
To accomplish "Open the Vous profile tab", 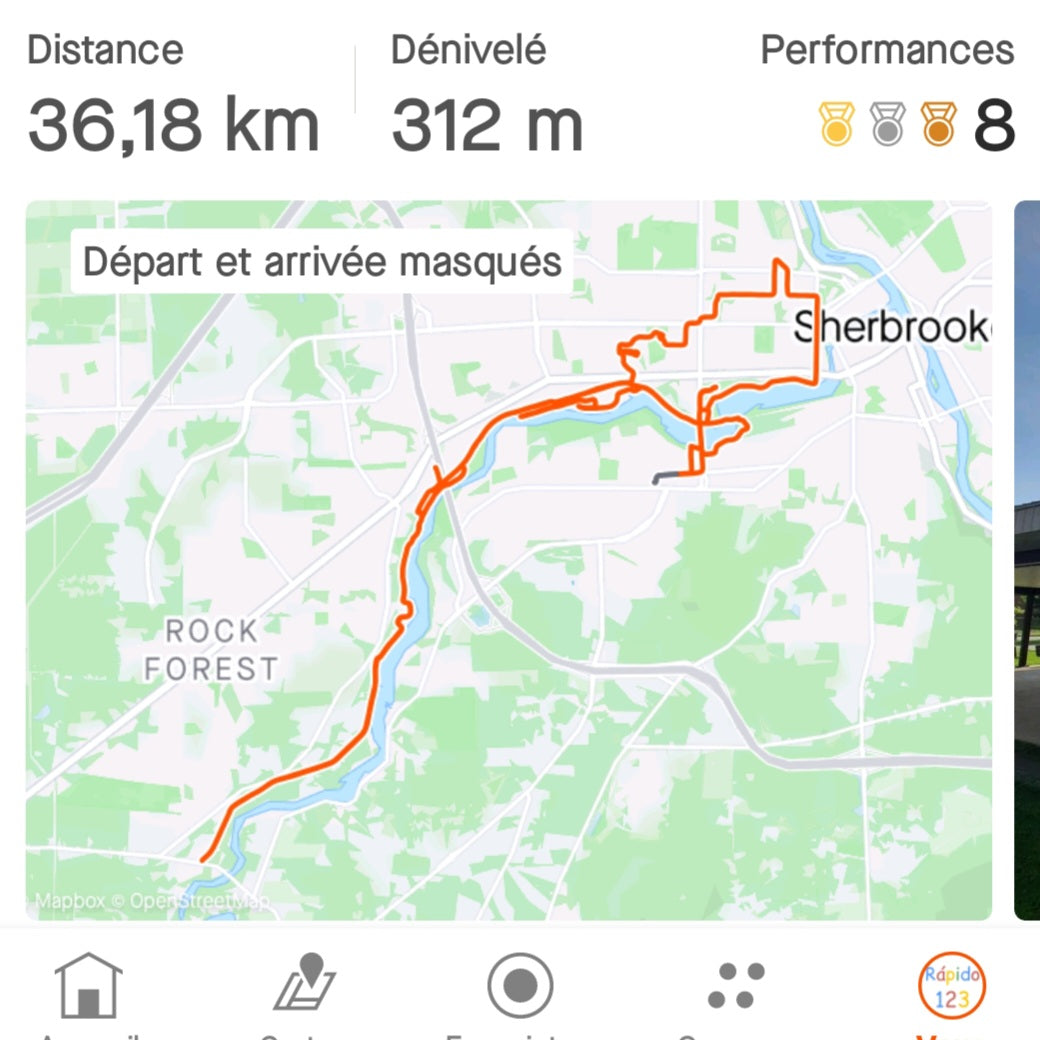I will click(x=952, y=986).
